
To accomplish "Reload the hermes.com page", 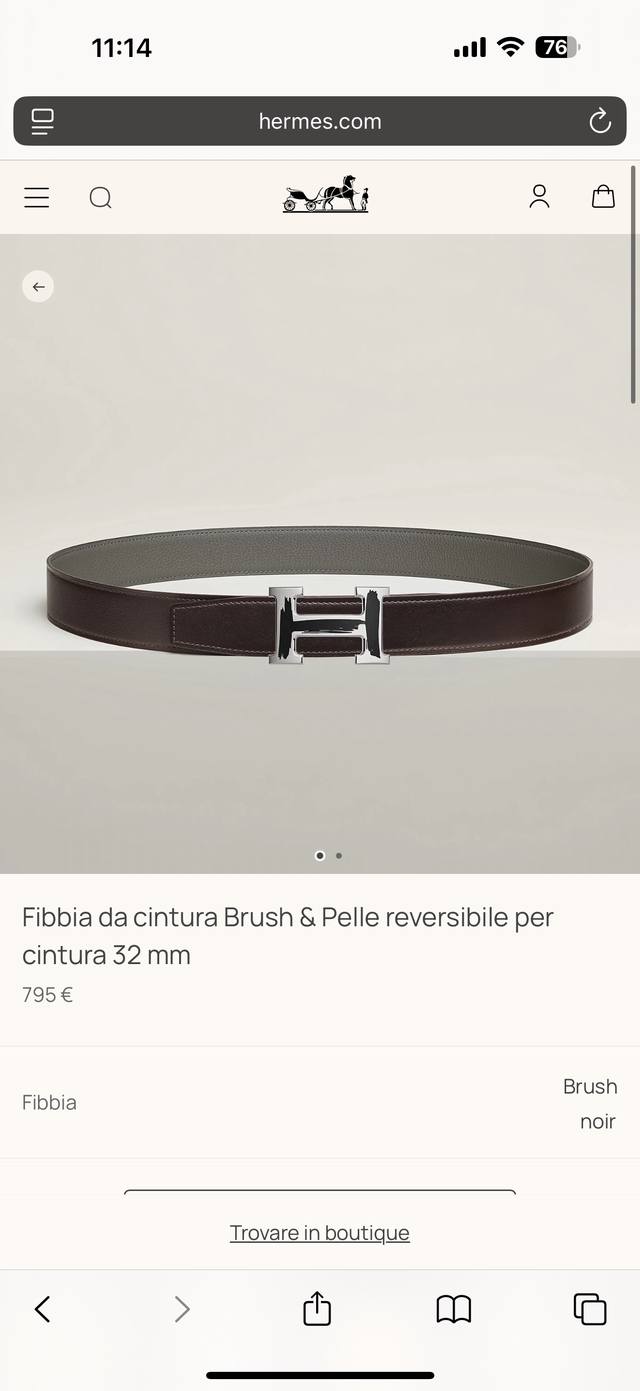I will [600, 122].
